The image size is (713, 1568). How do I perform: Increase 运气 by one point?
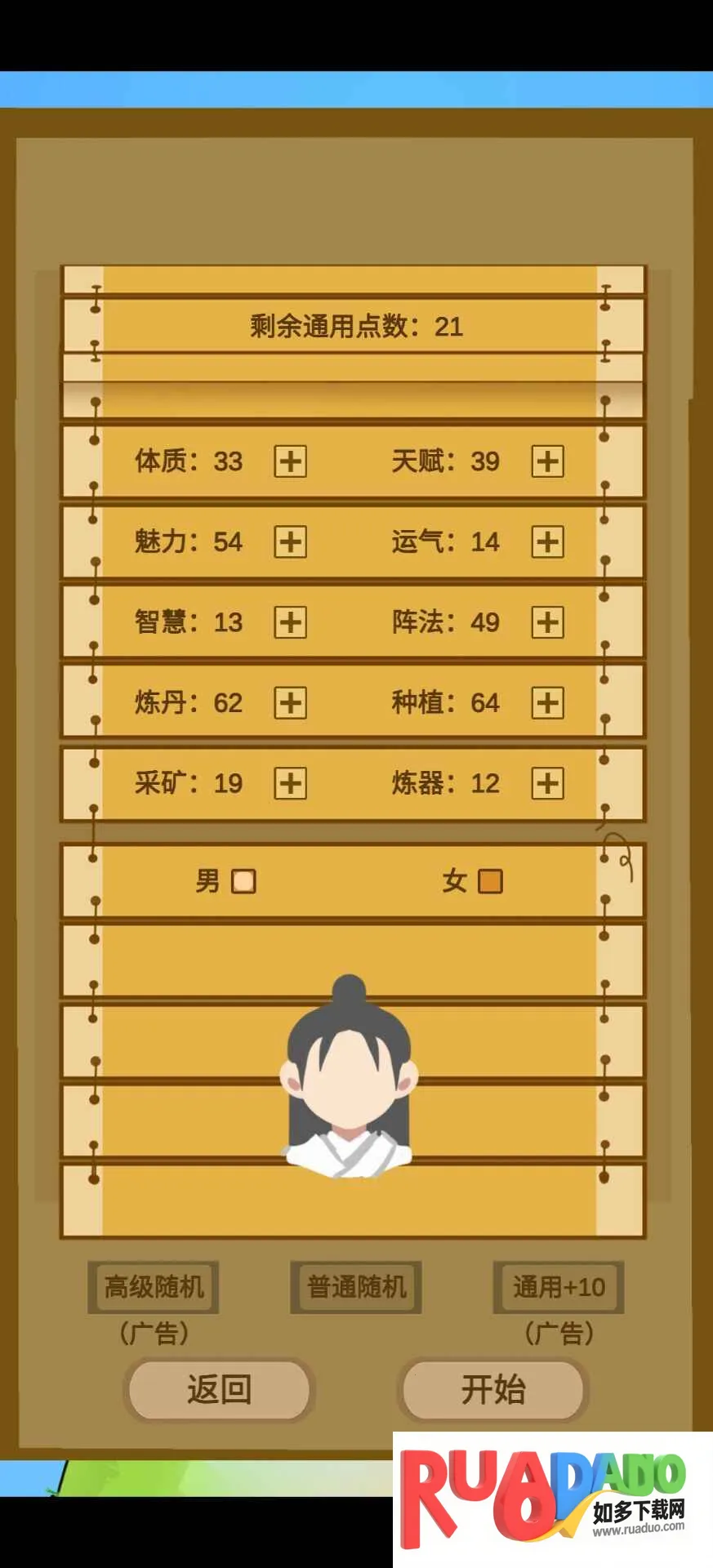coord(547,542)
